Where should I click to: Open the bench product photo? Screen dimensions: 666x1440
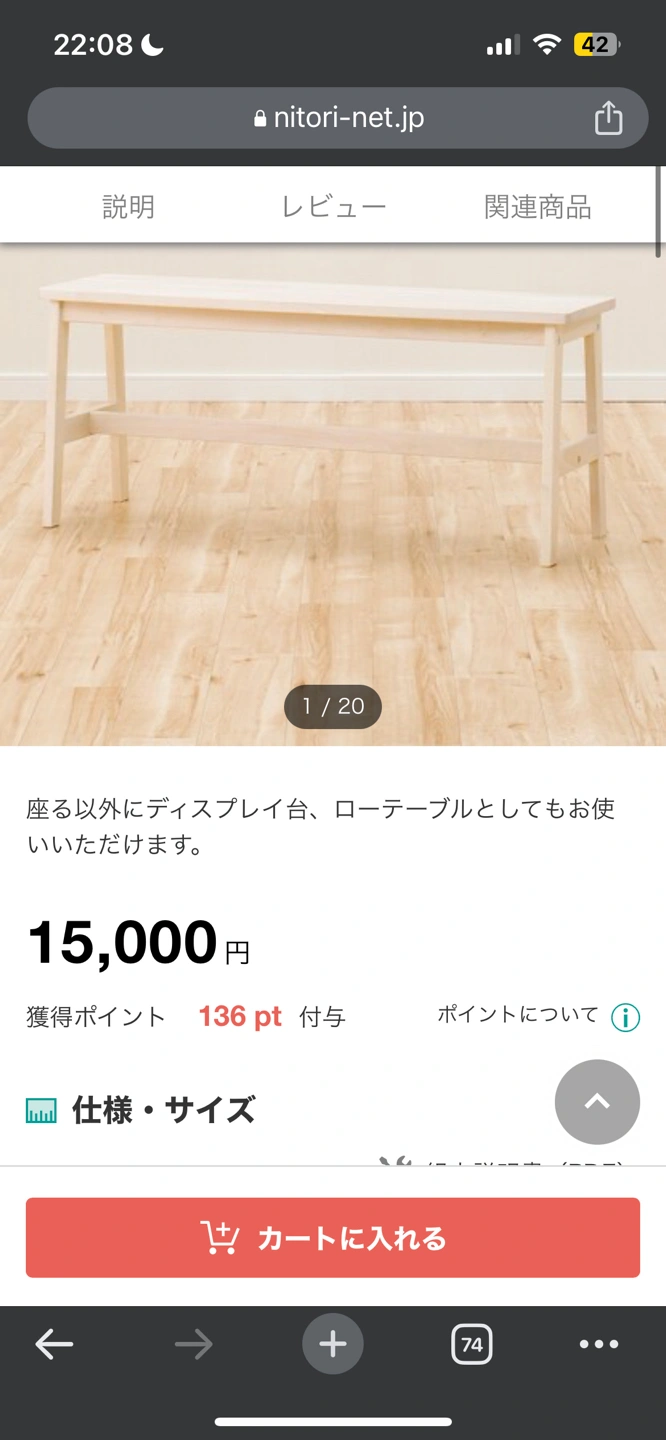[333, 495]
